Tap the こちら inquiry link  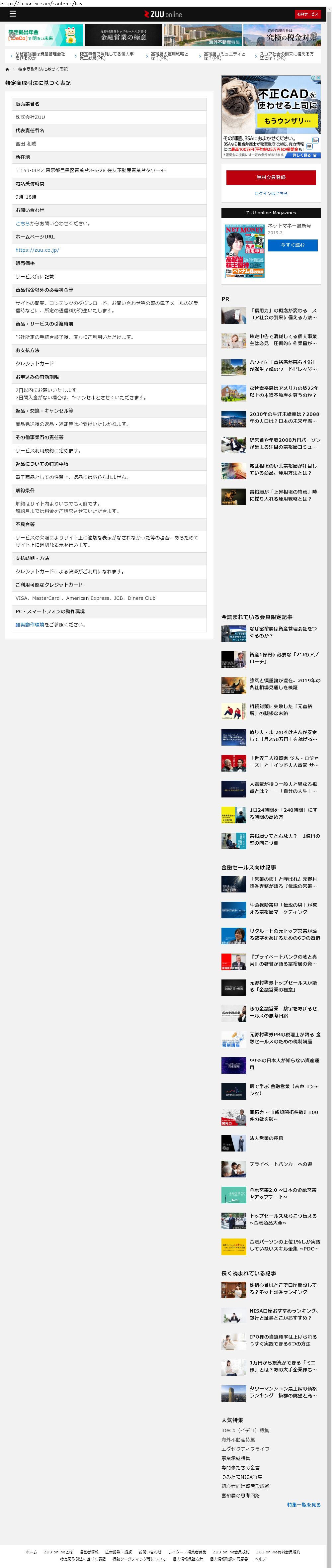(23, 224)
